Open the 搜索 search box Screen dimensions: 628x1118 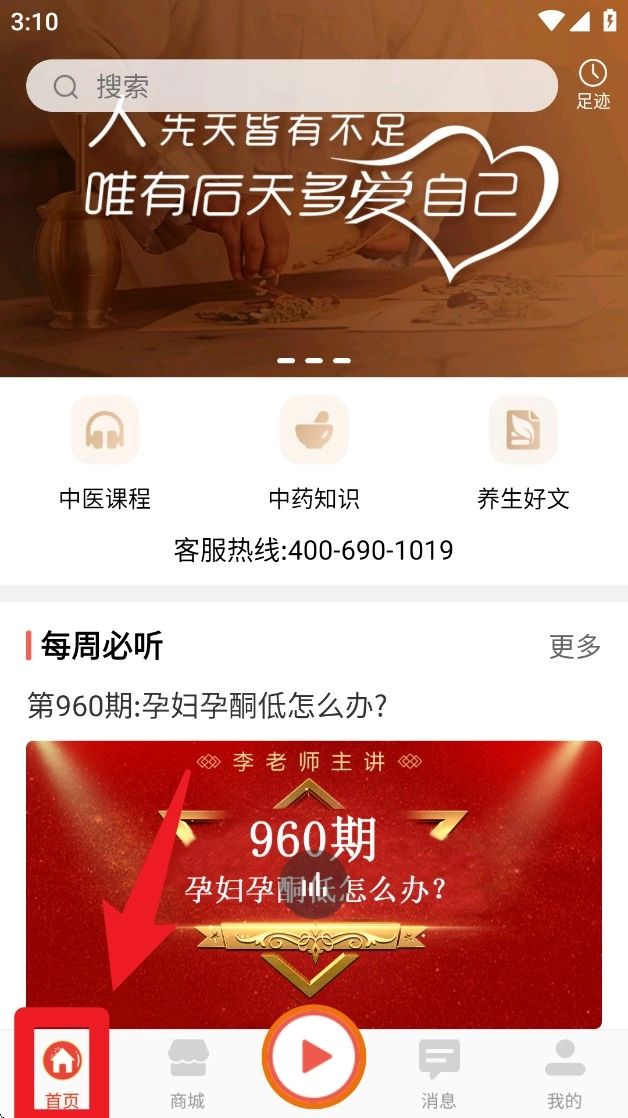click(290, 86)
